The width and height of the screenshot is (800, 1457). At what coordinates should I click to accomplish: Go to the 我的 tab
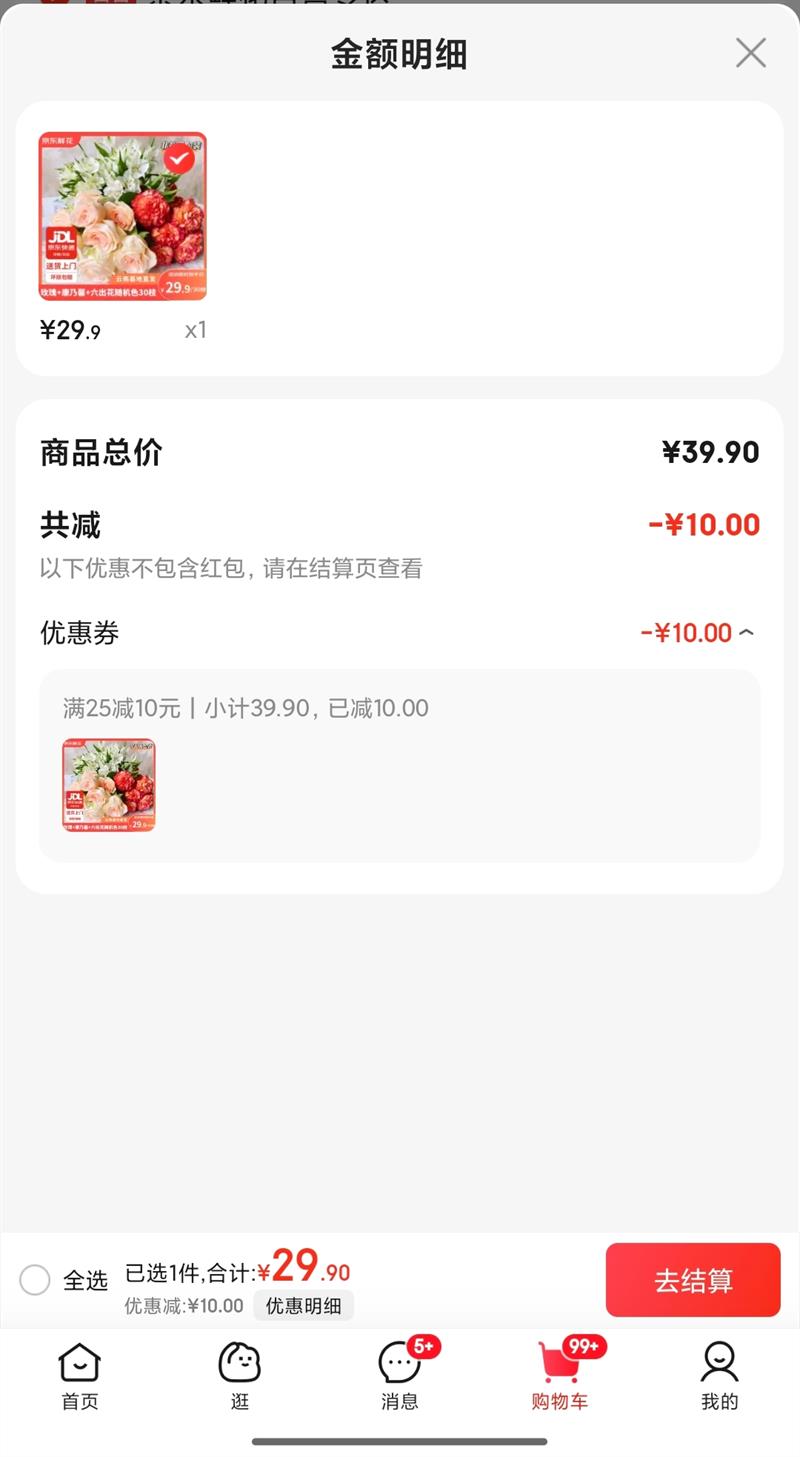click(x=719, y=1375)
